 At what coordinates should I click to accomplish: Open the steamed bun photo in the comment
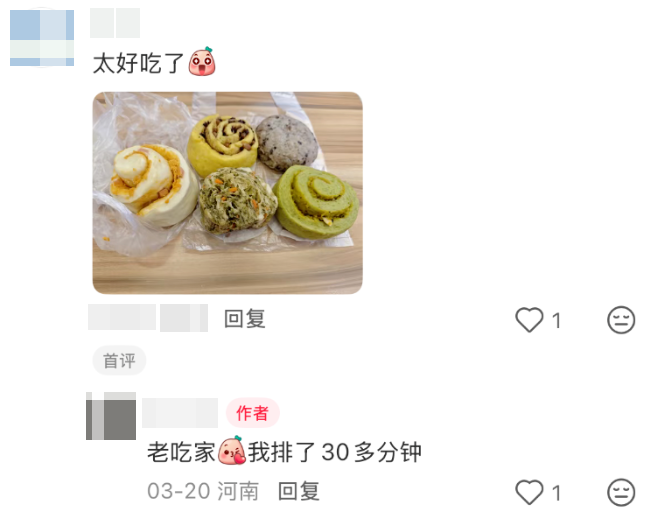tap(227, 193)
